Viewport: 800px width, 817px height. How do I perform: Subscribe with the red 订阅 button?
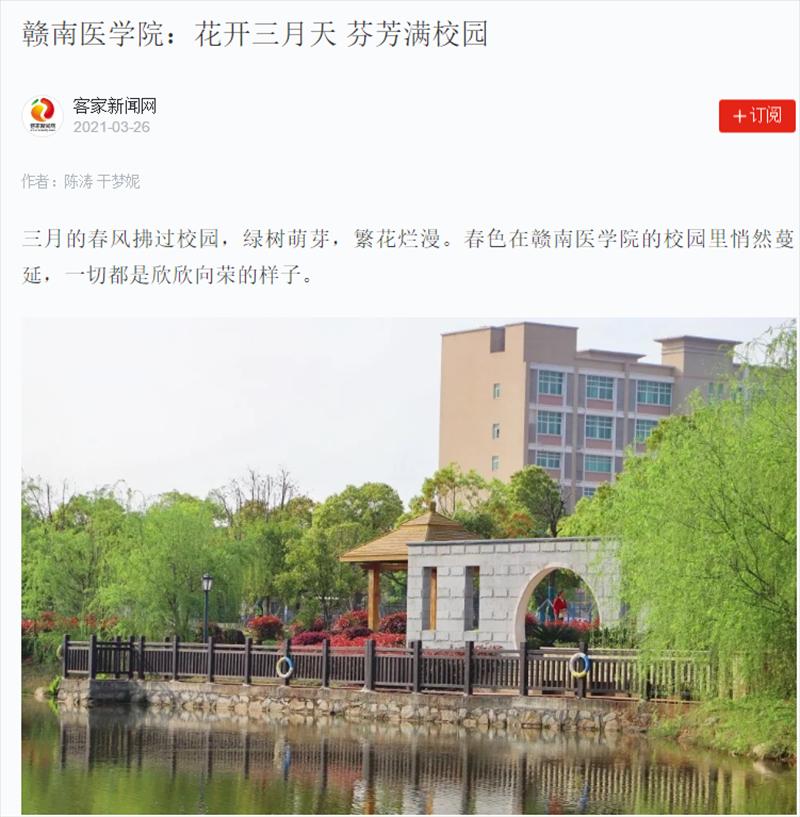pyautogui.click(x=757, y=116)
